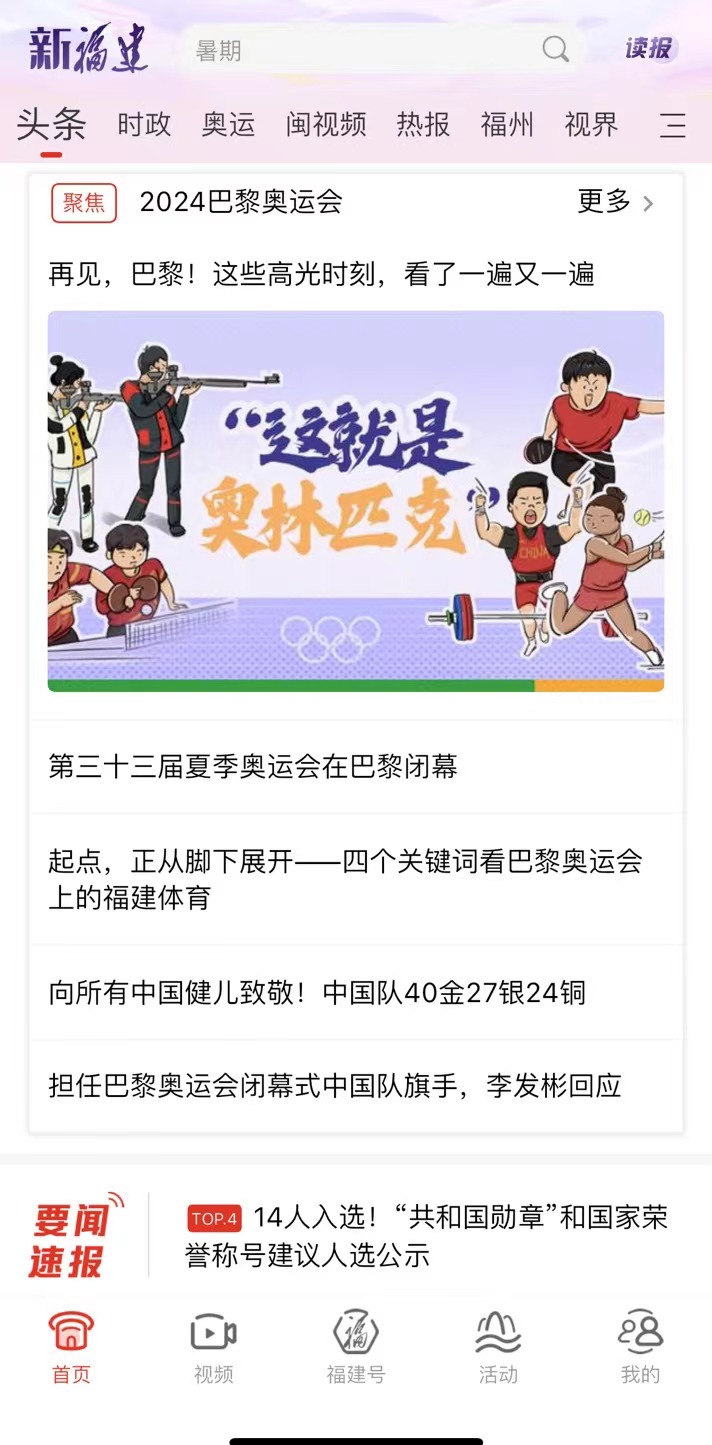Switch to the 时政 tab
Viewport: 712px width, 1445px height.
tap(144, 125)
